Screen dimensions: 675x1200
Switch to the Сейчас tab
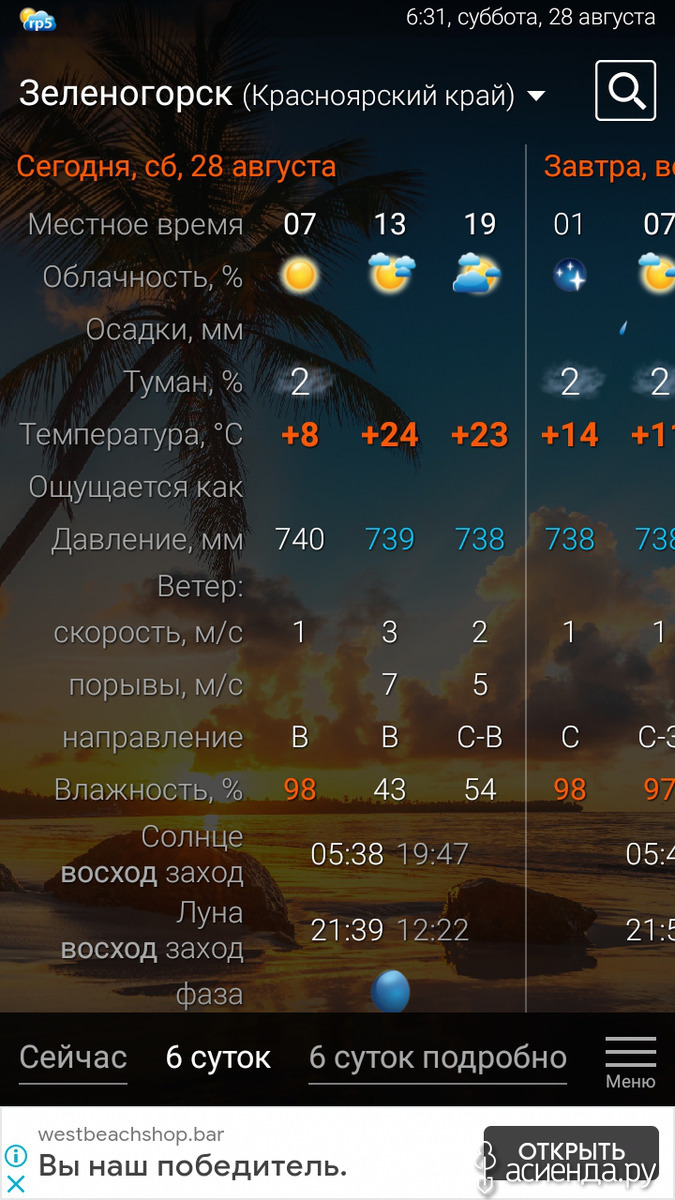pos(73,1057)
